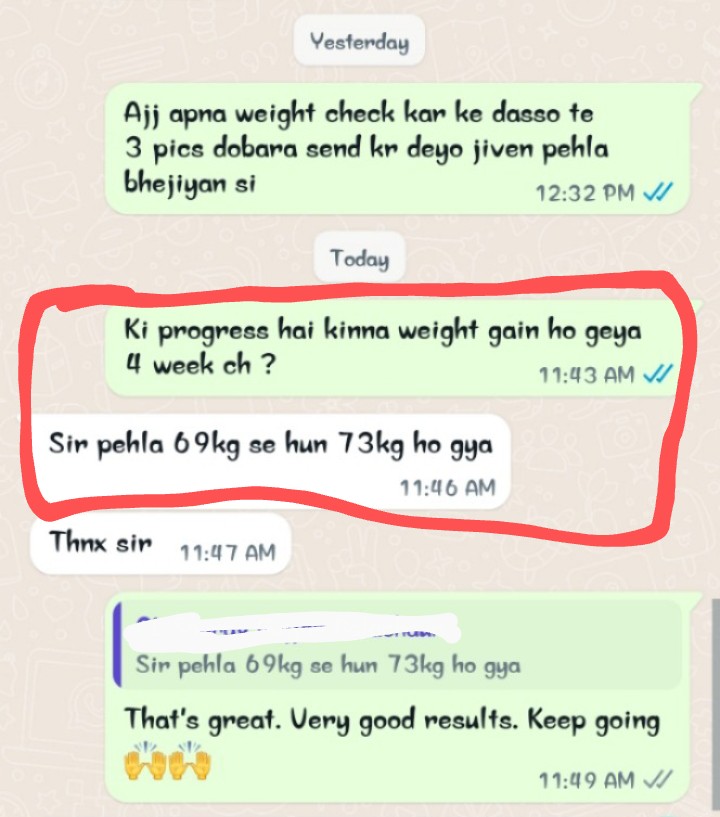This screenshot has height=817, width=720.
Task: Select the 11:47 AM timestamp
Action: pyautogui.click(x=228, y=548)
